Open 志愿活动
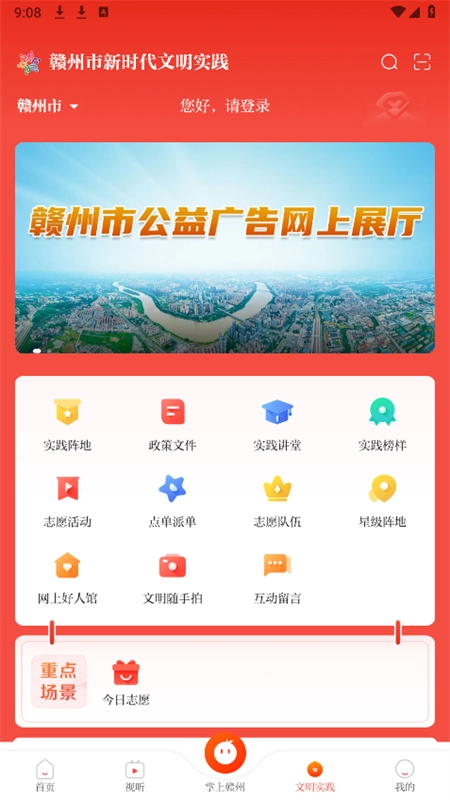Viewport: 450px width, 800px height. pos(67,501)
